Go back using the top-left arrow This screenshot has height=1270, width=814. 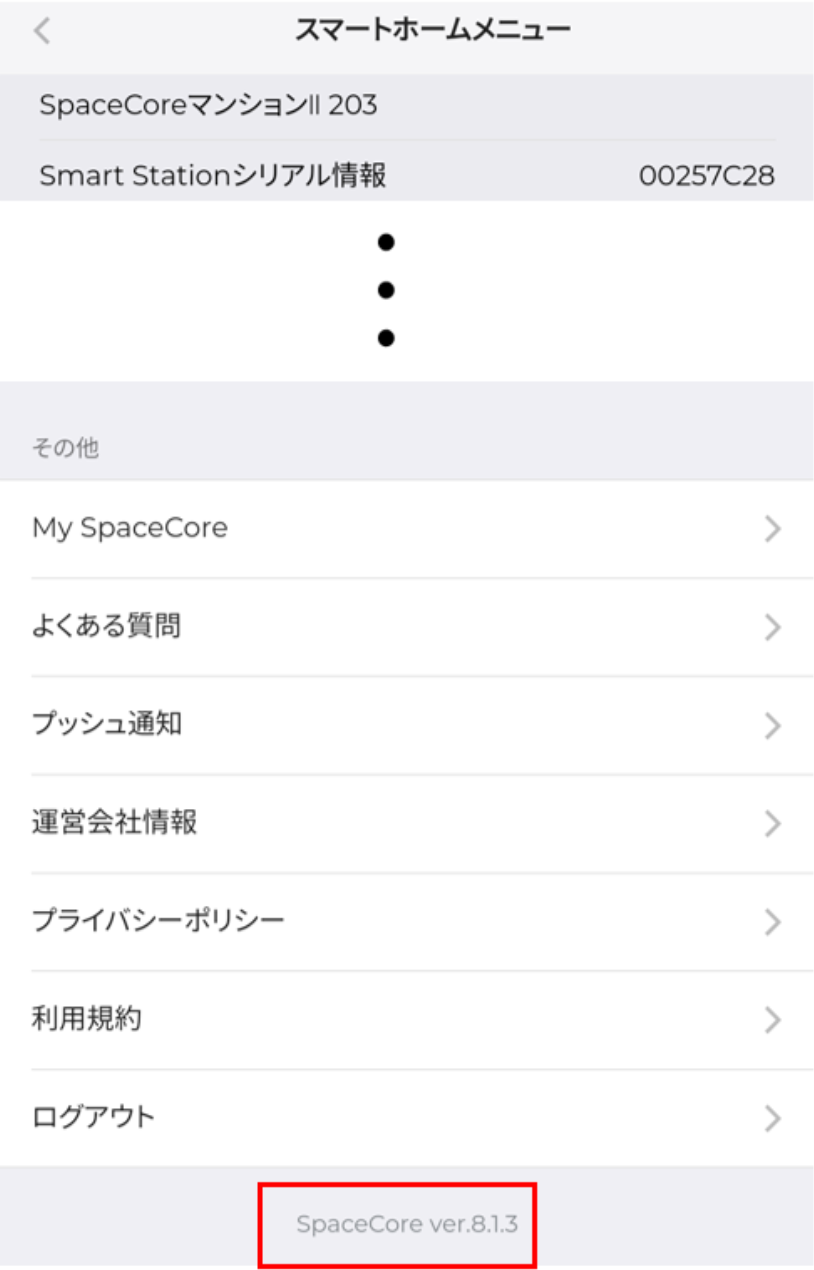(41, 31)
